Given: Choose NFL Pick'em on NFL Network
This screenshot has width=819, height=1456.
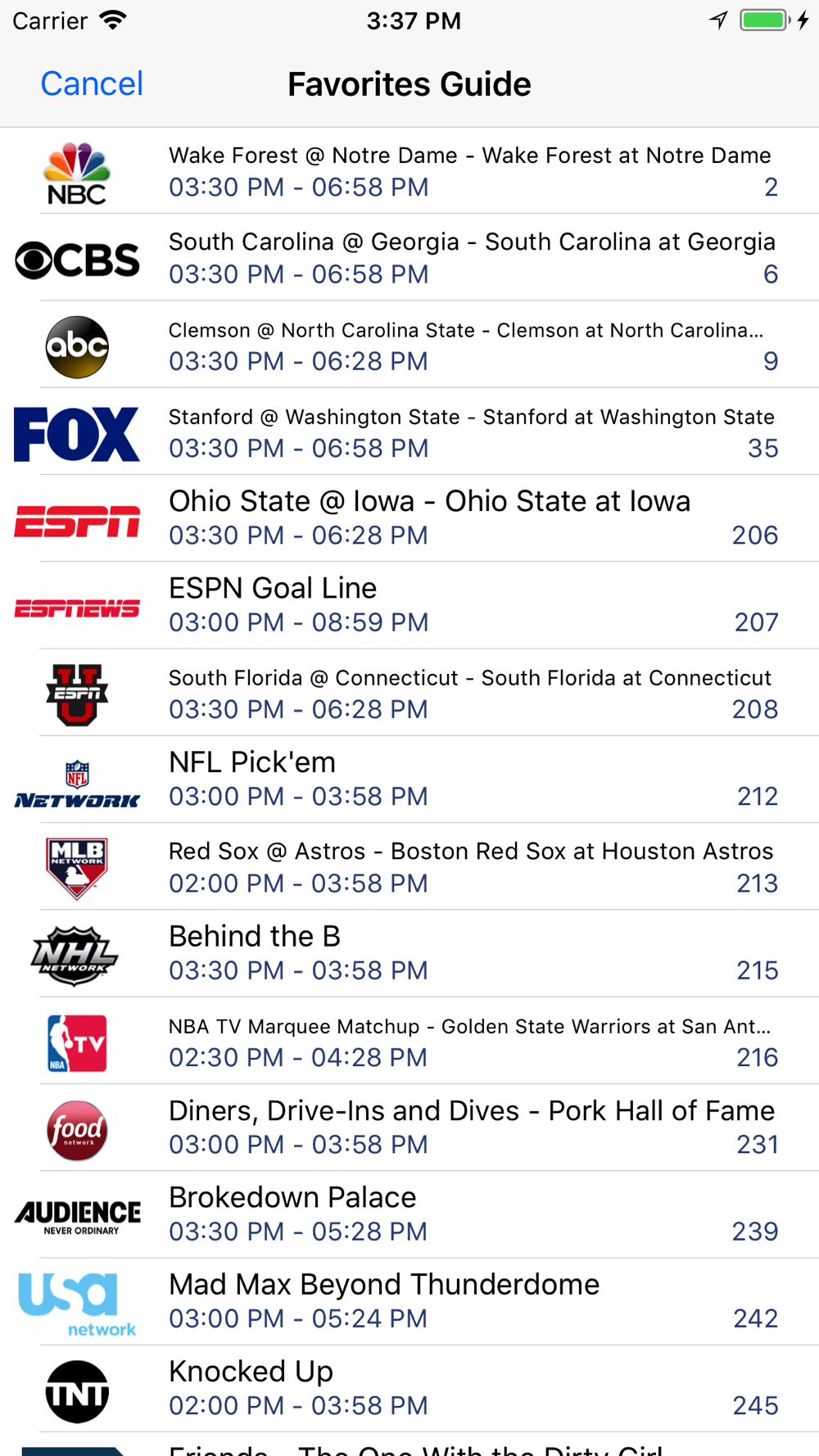Looking at the screenshot, I should pos(409,780).
